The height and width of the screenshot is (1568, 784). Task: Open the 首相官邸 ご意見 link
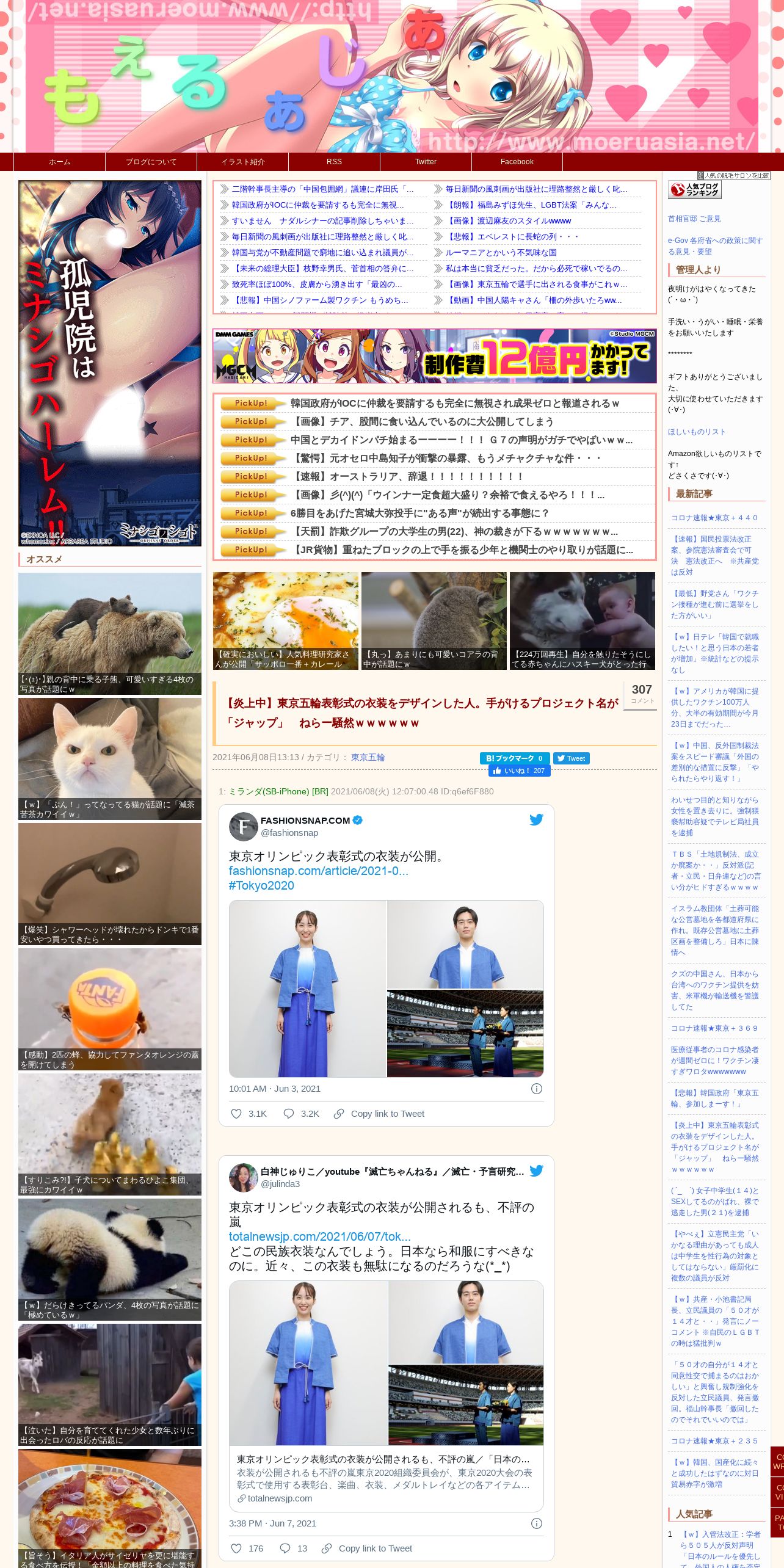click(694, 219)
